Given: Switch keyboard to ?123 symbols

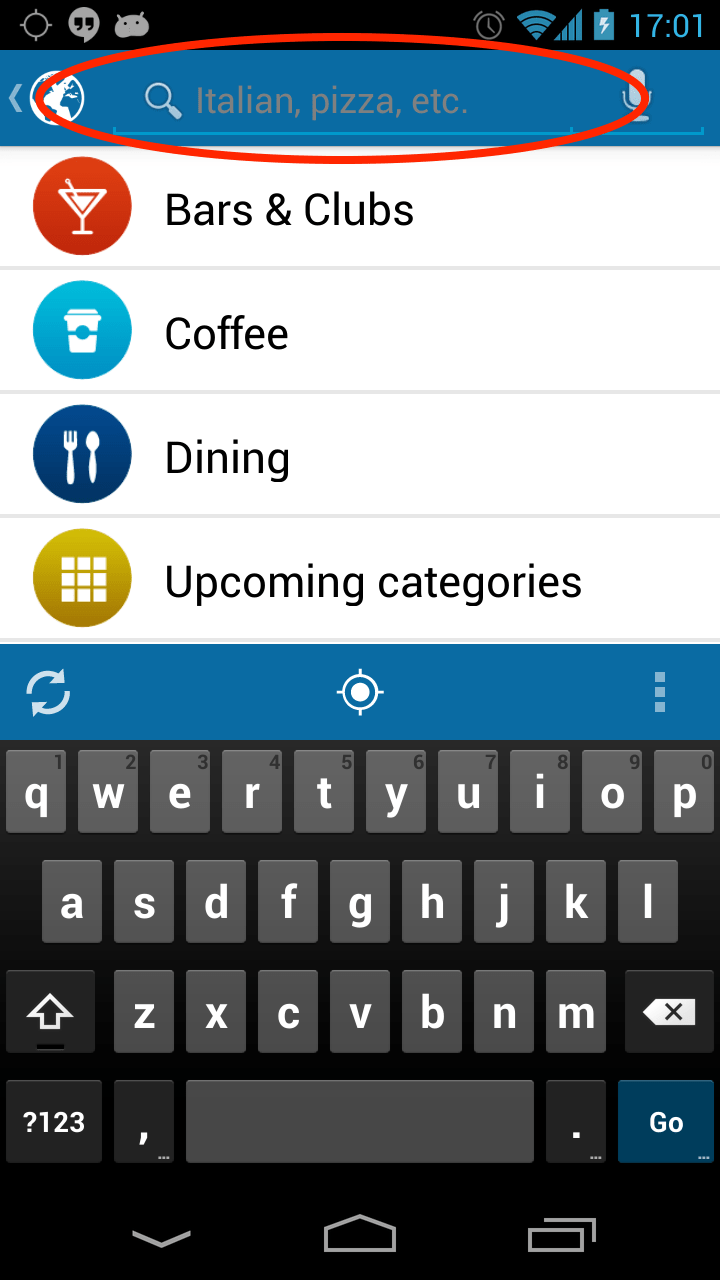Looking at the screenshot, I should pos(54,1122).
